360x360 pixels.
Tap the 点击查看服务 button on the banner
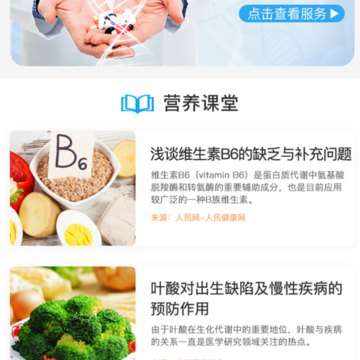coord(292,14)
